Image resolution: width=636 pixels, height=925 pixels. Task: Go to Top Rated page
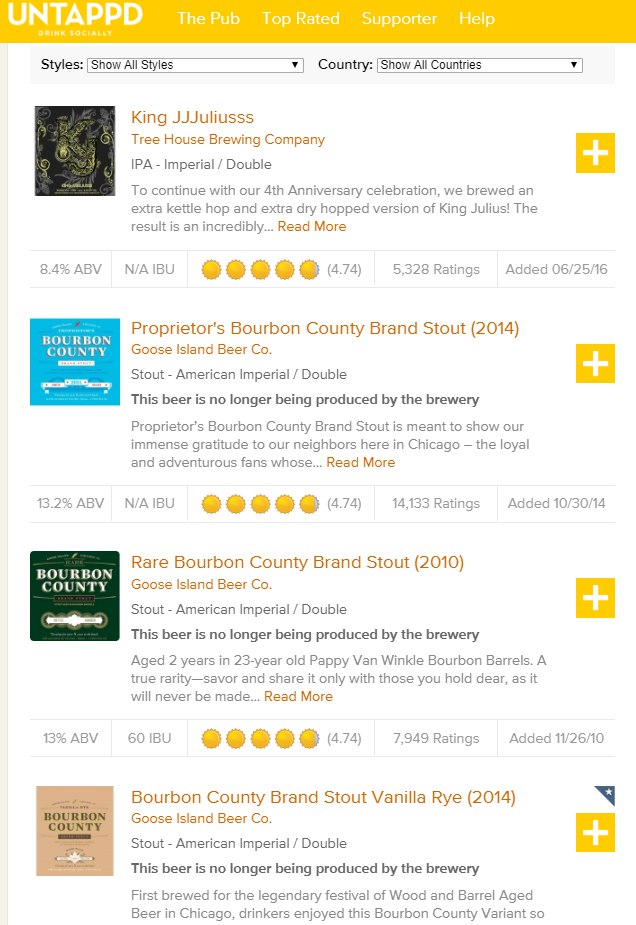coord(300,18)
